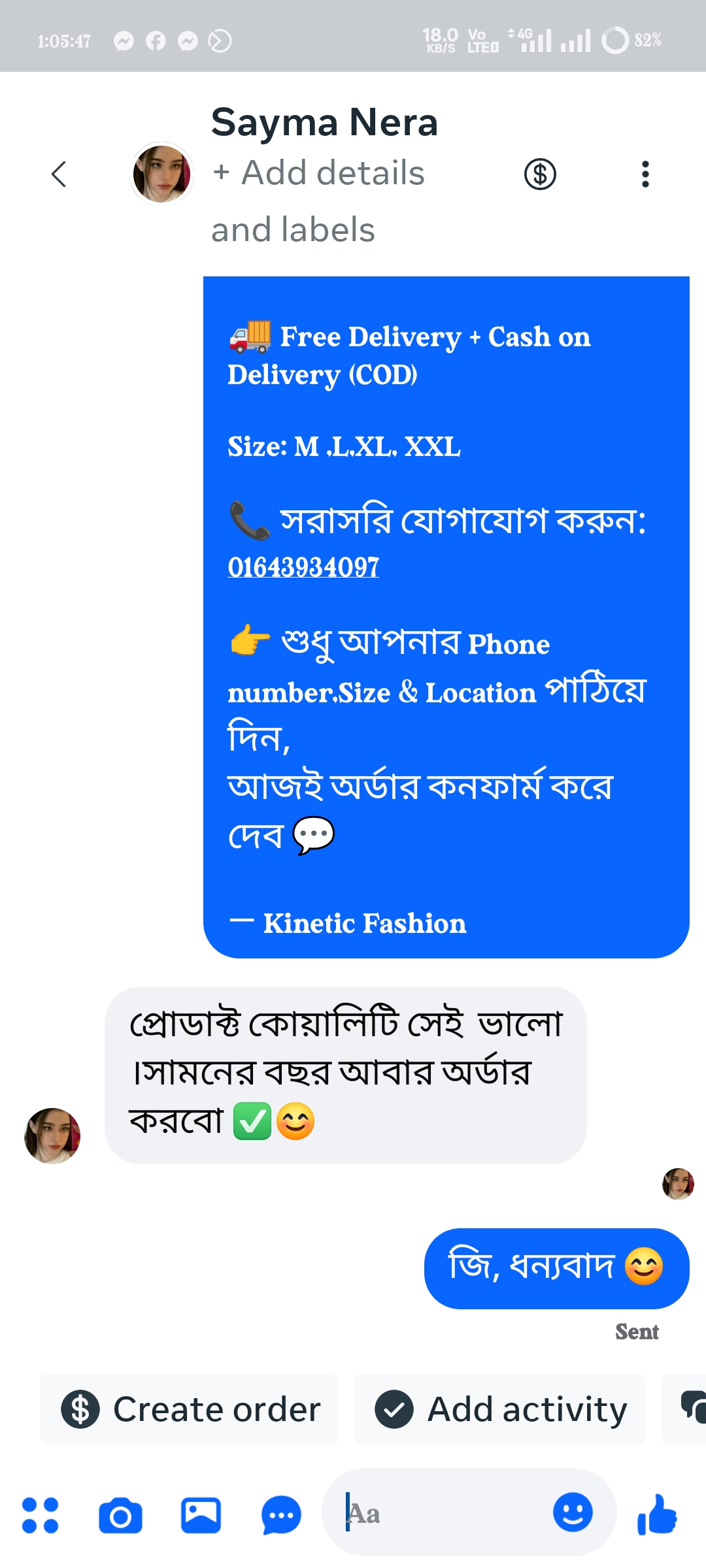Open saved replies speech bubble icon
706x1568 pixels.
point(281,1516)
